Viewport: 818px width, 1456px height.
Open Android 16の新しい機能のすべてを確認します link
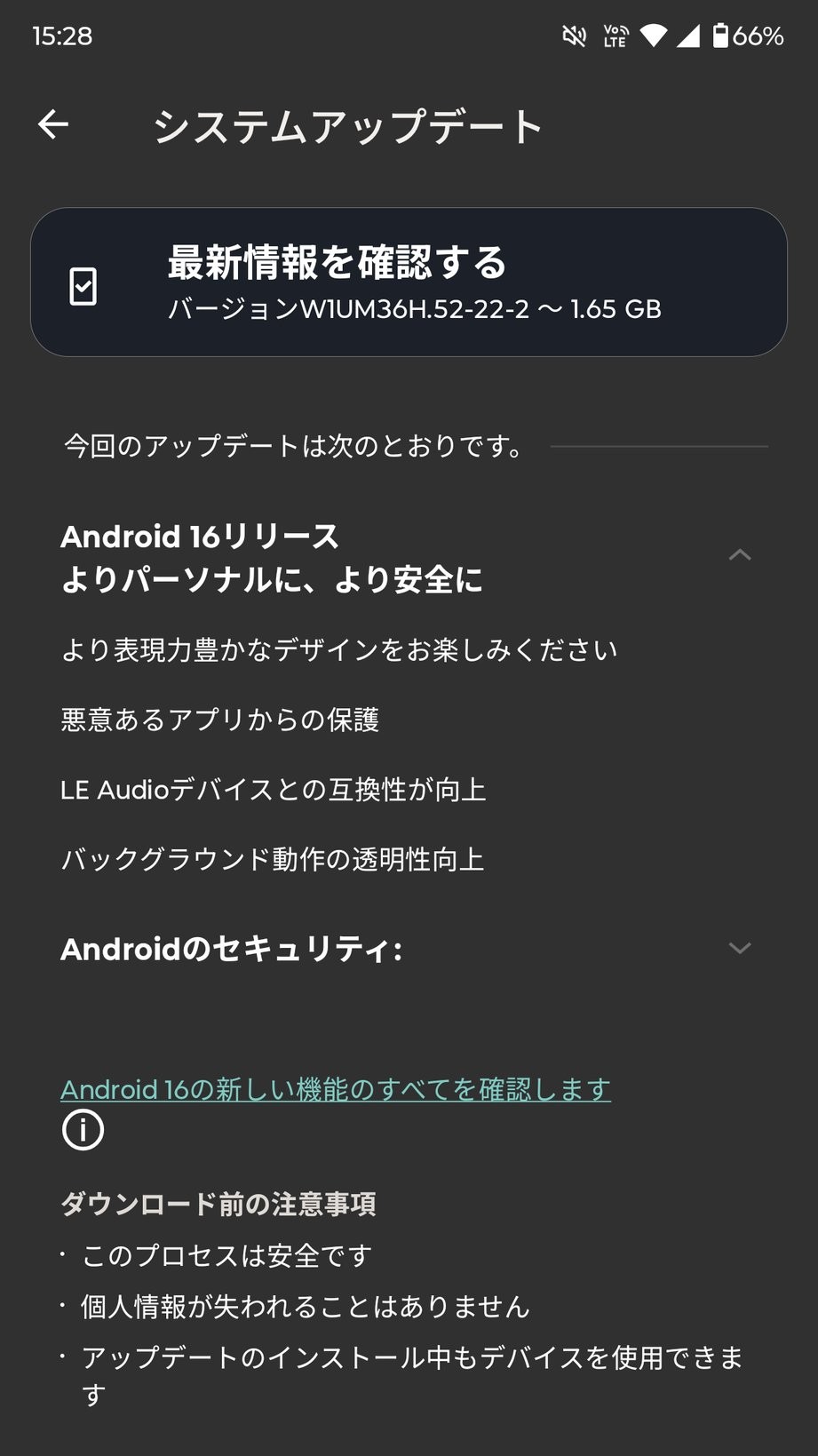click(x=335, y=1089)
